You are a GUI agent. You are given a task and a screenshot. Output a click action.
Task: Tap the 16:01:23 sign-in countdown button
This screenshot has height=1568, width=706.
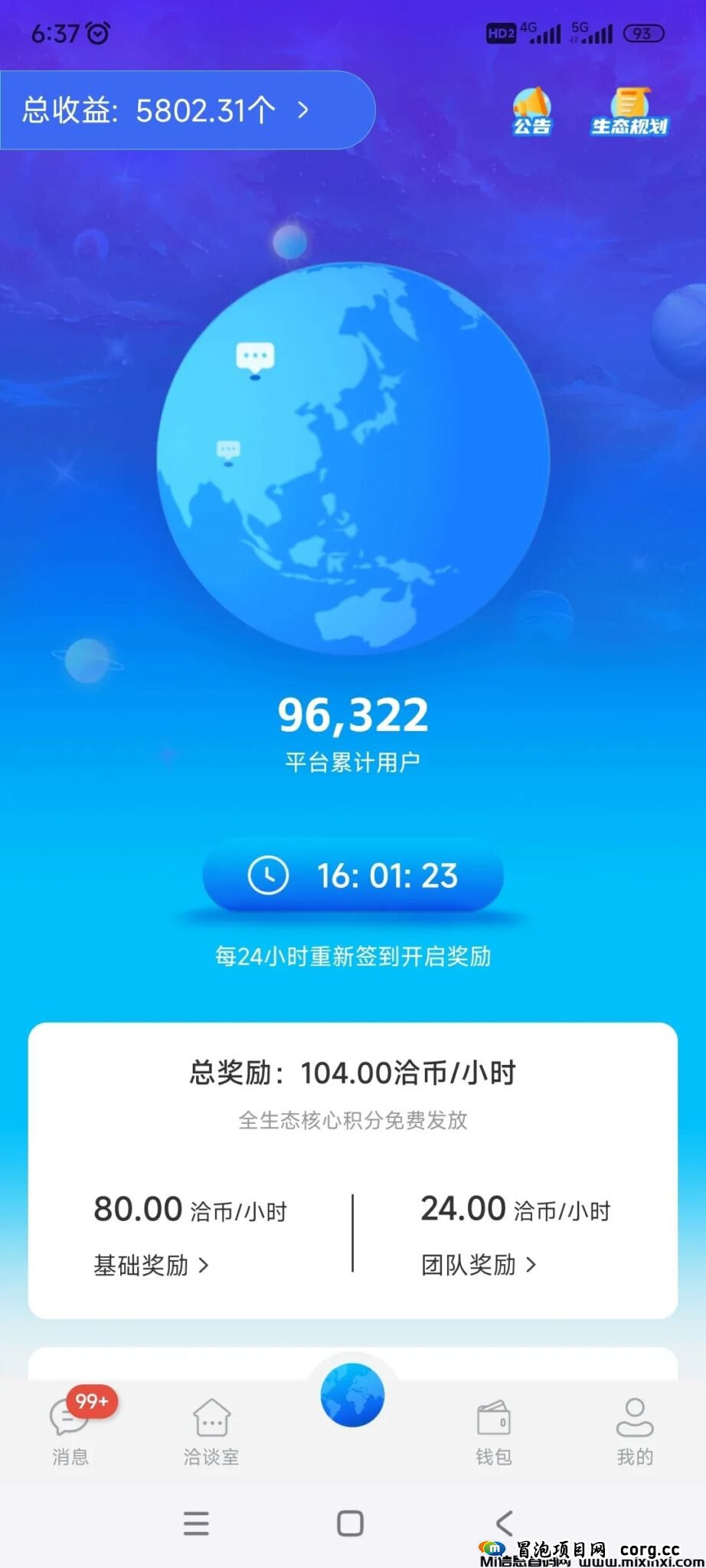(x=353, y=875)
